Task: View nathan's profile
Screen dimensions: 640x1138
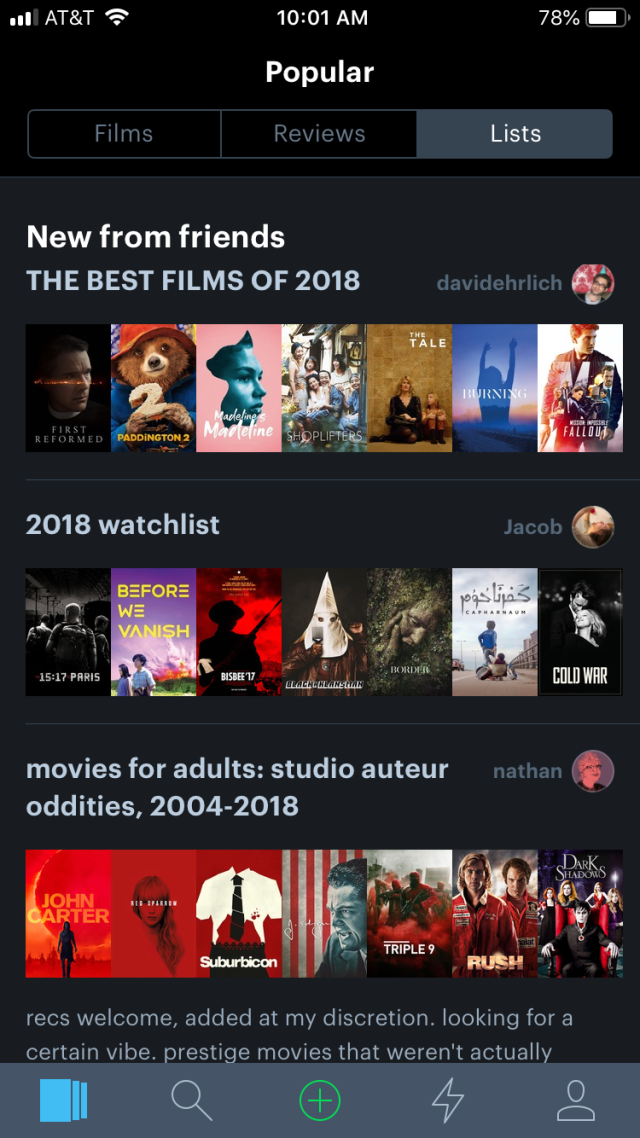Action: (x=592, y=771)
